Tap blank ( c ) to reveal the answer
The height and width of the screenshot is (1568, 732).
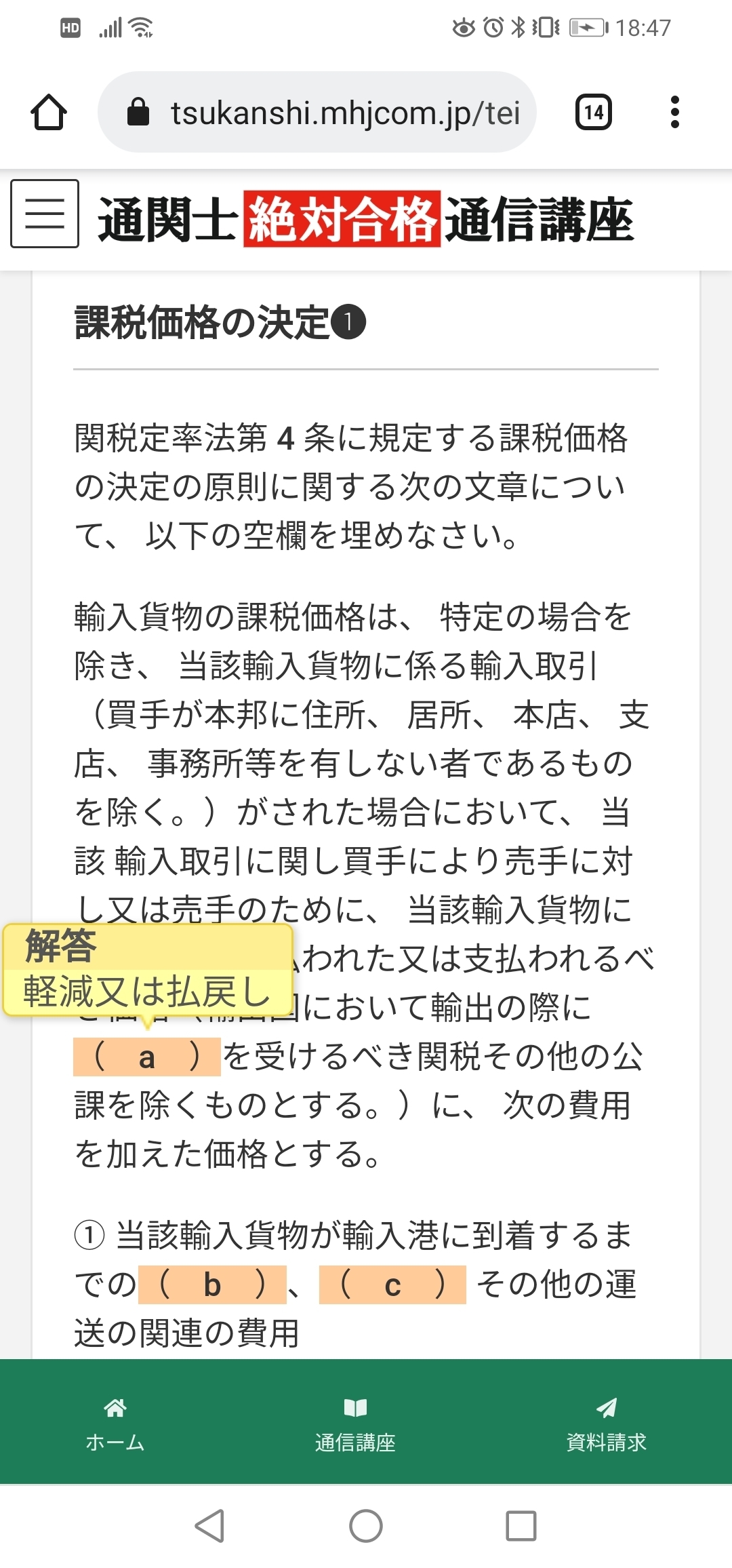pyautogui.click(x=393, y=1284)
